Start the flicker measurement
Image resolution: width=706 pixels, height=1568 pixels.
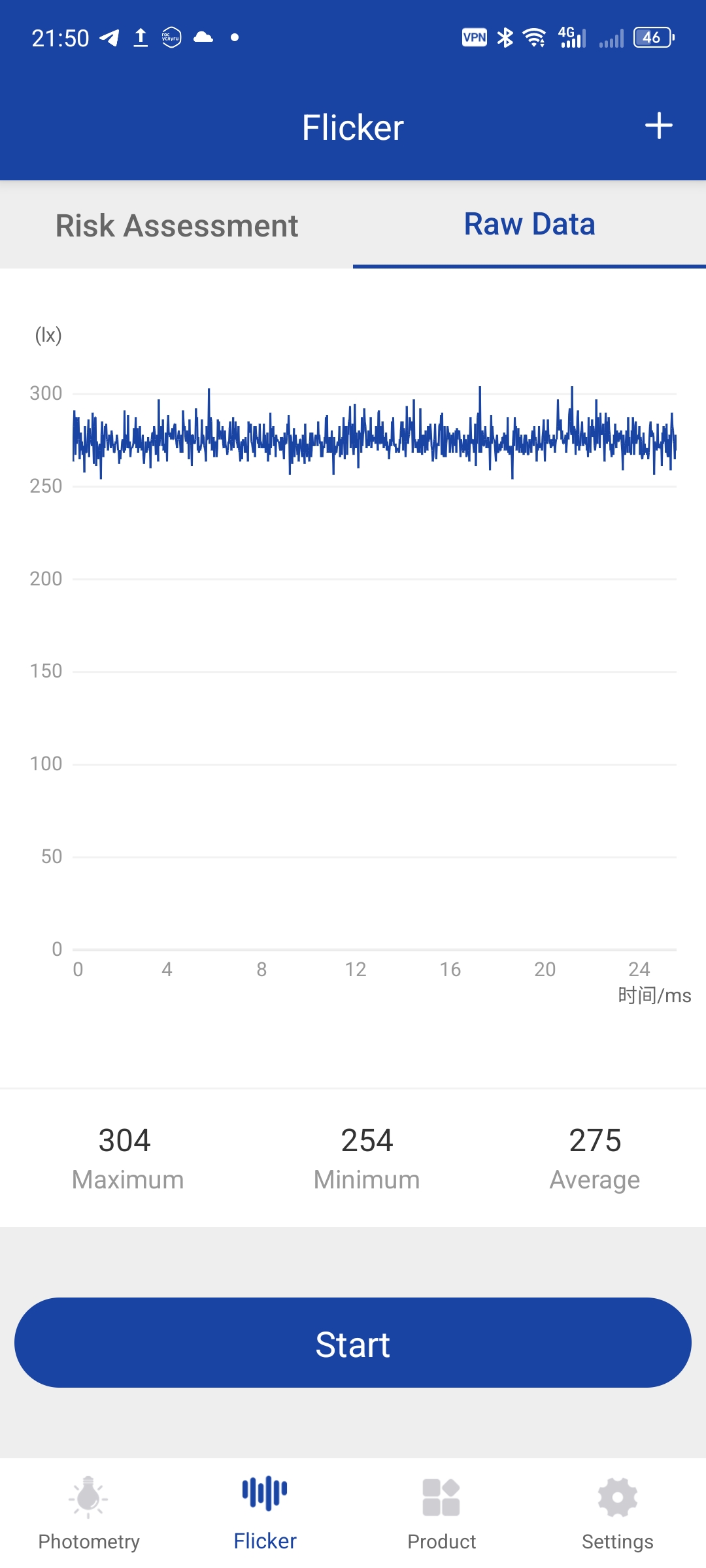coord(353,1343)
